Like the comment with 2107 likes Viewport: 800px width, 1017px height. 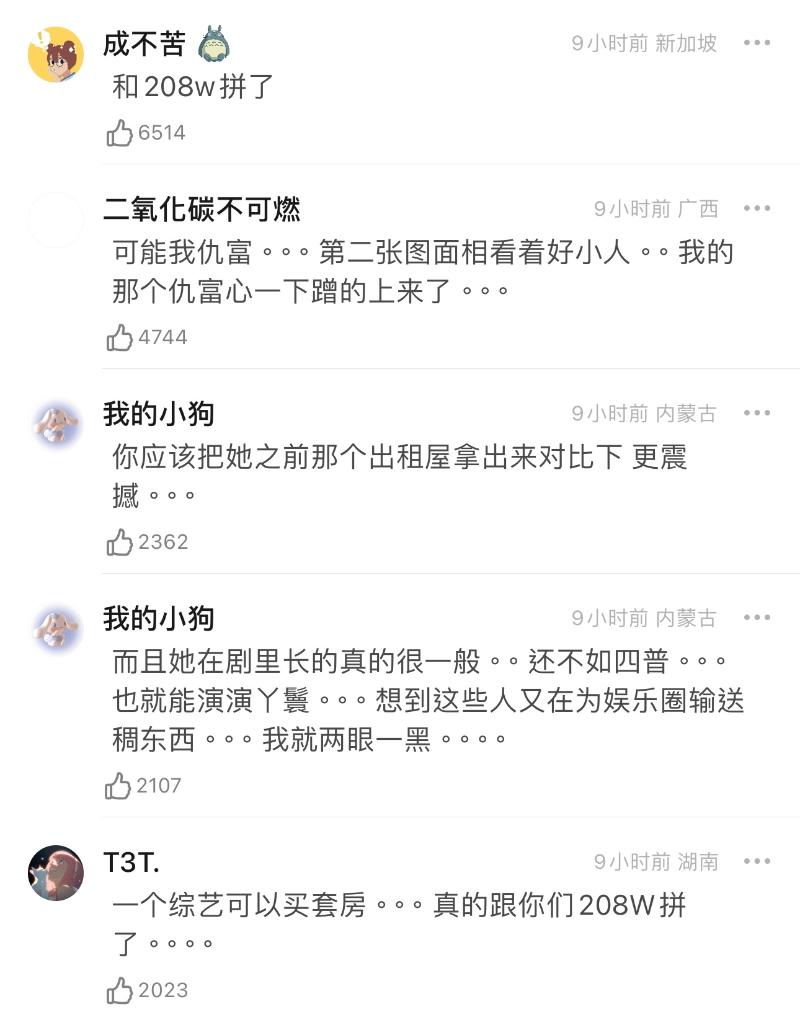tap(119, 786)
